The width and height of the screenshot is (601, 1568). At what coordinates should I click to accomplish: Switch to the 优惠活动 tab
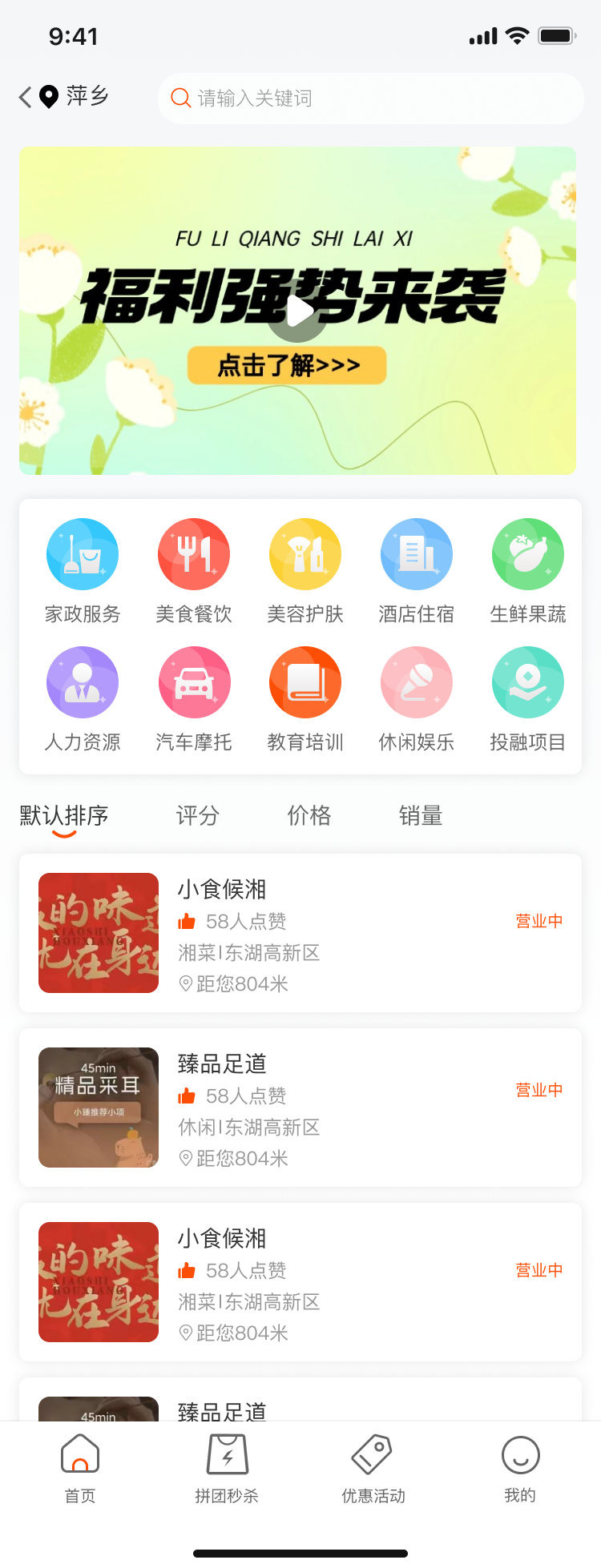373,1469
